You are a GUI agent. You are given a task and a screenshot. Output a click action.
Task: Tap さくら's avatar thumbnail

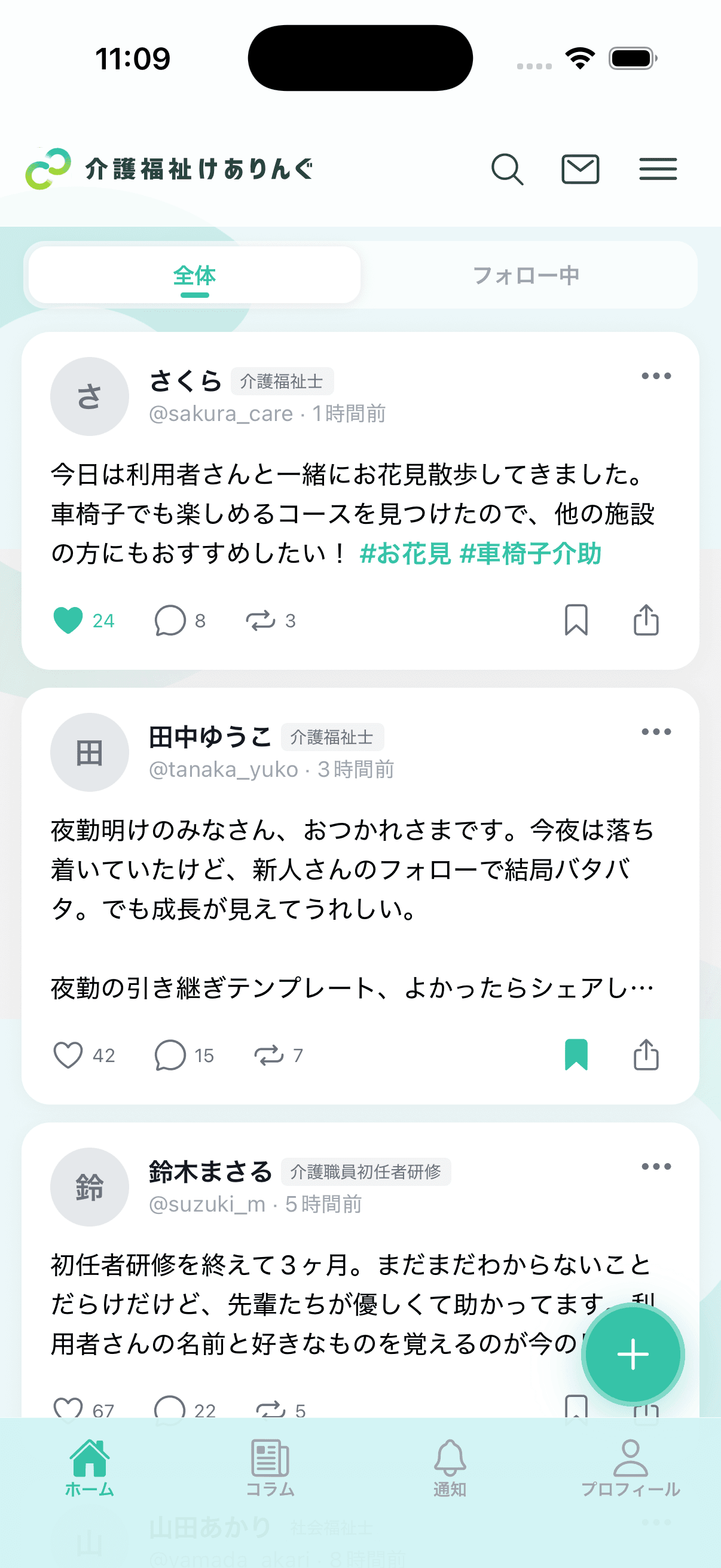(90, 396)
